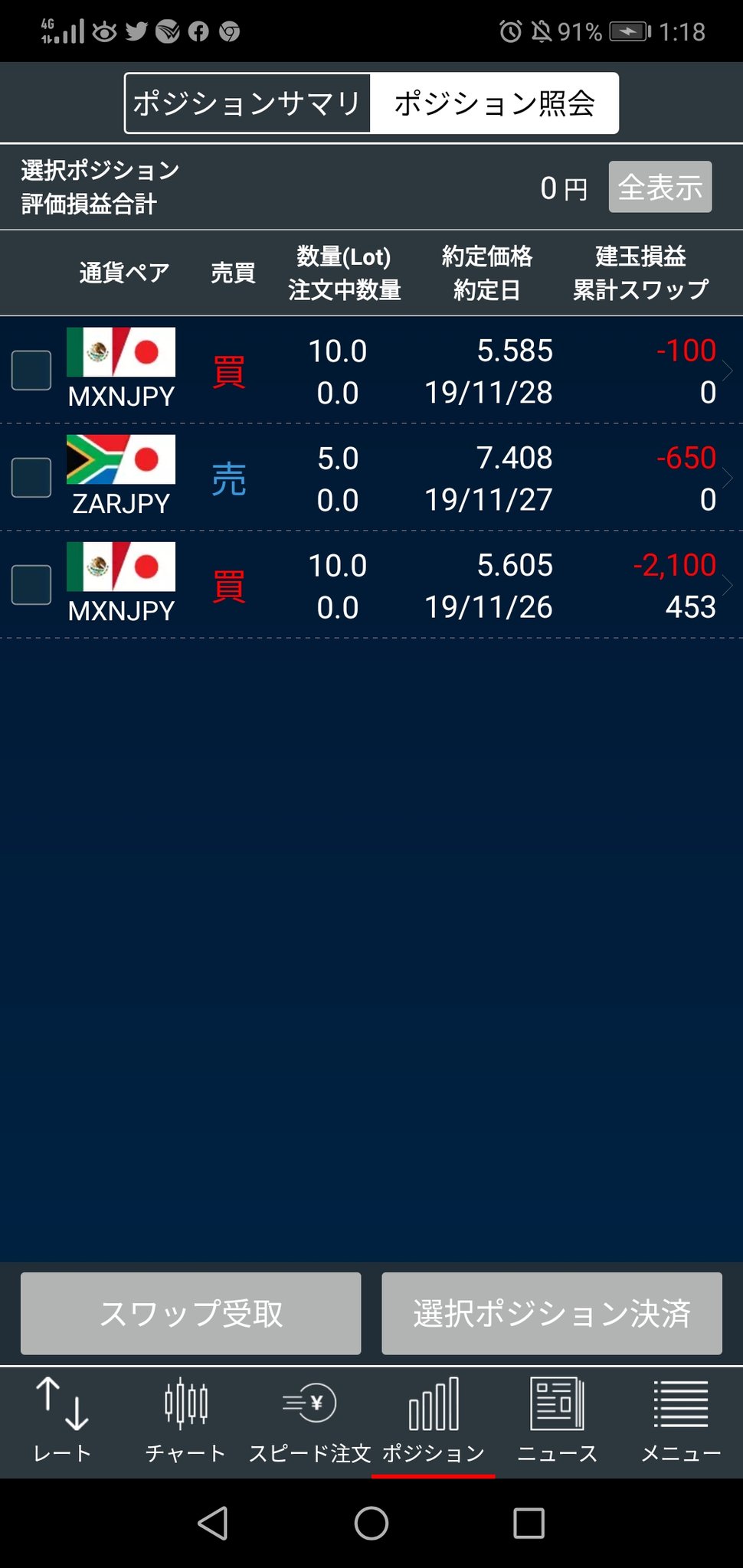
Task: Open the メニュー tab
Action: point(680,1421)
